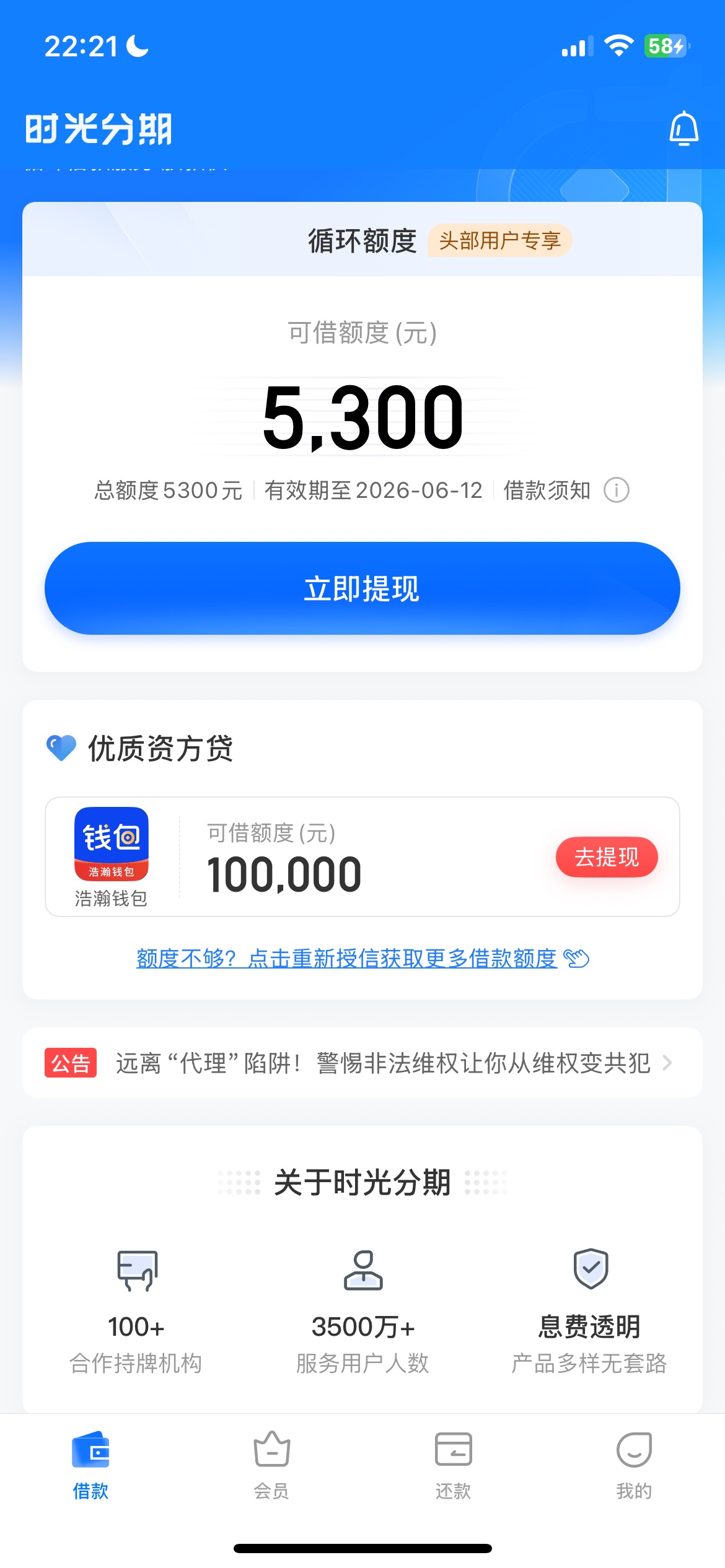This screenshot has width=725, height=1568.
Task: Tap the 立即提现 button
Action: tap(362, 588)
